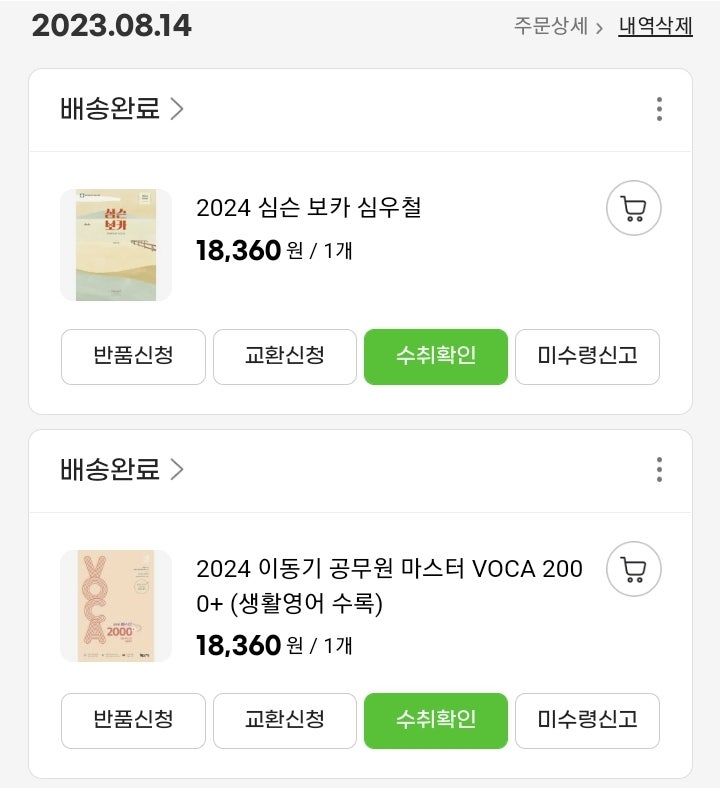This screenshot has height=788, width=720.
Task: Tap the 내역삭제 link
Action: click(x=655, y=26)
